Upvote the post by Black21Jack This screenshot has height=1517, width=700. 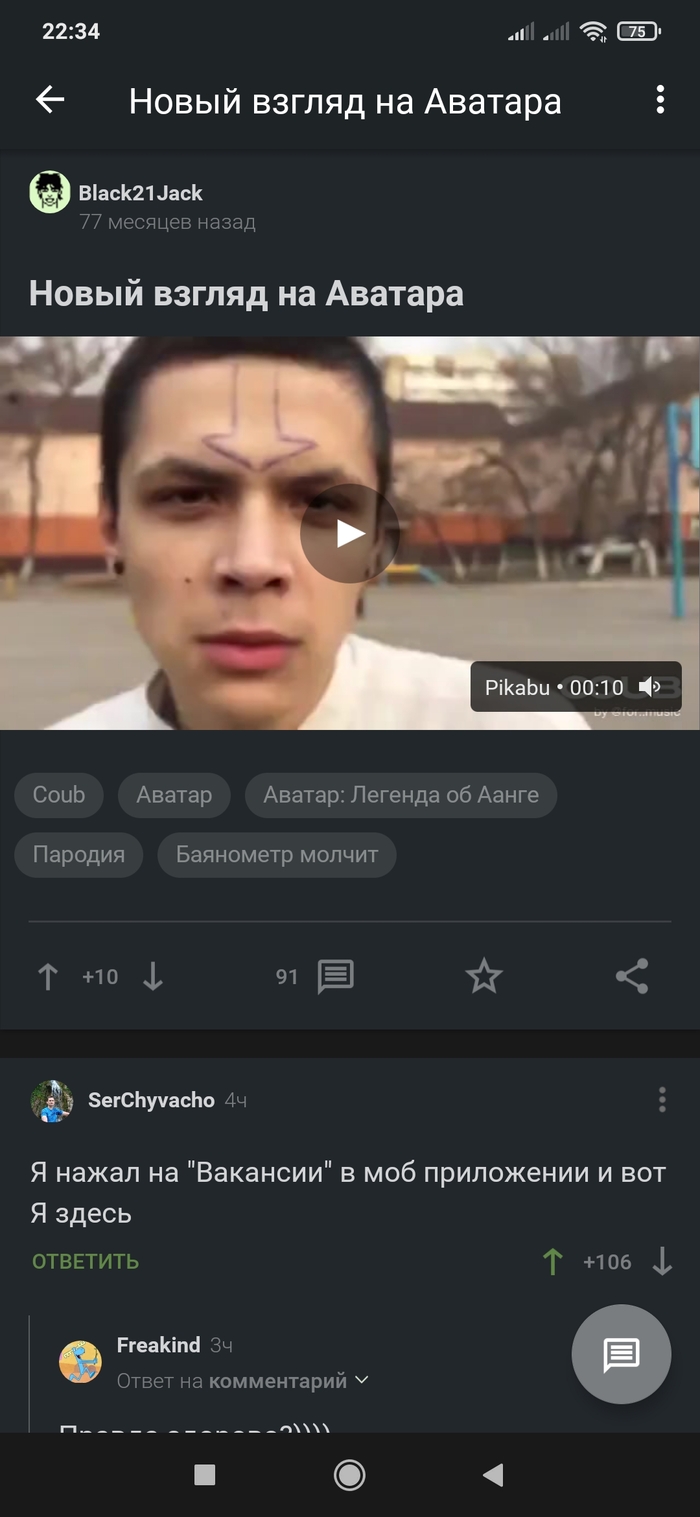point(47,977)
